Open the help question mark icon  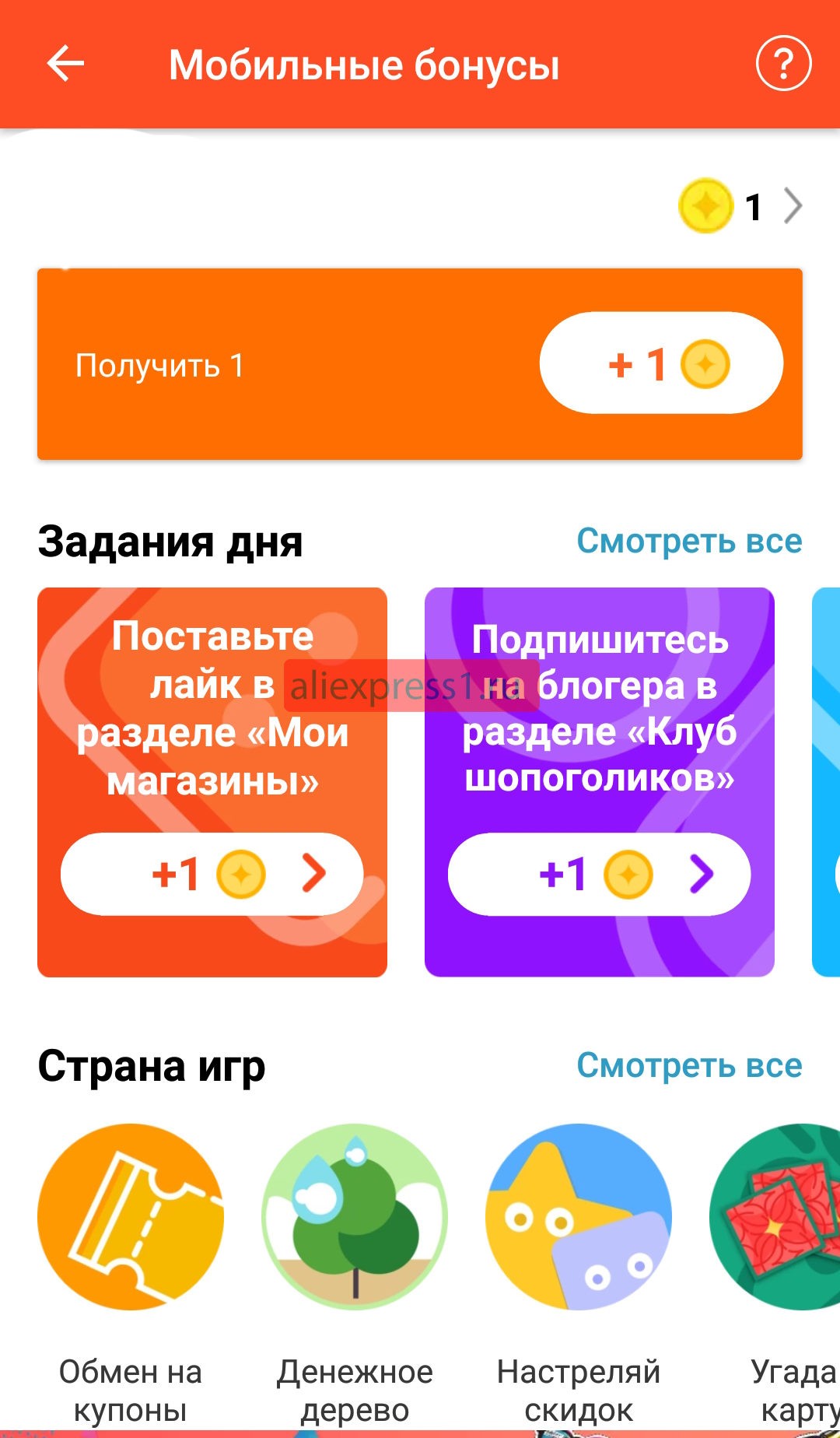click(x=783, y=64)
